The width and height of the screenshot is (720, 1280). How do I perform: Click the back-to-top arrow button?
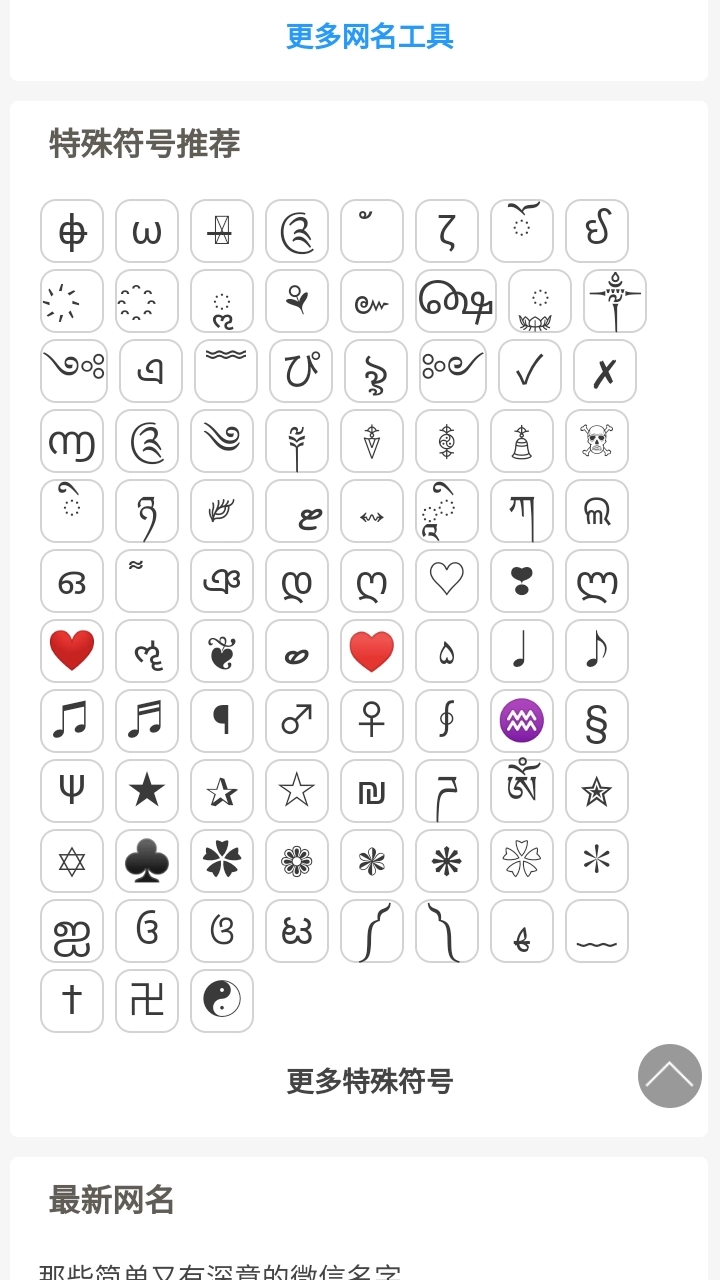coord(670,1076)
